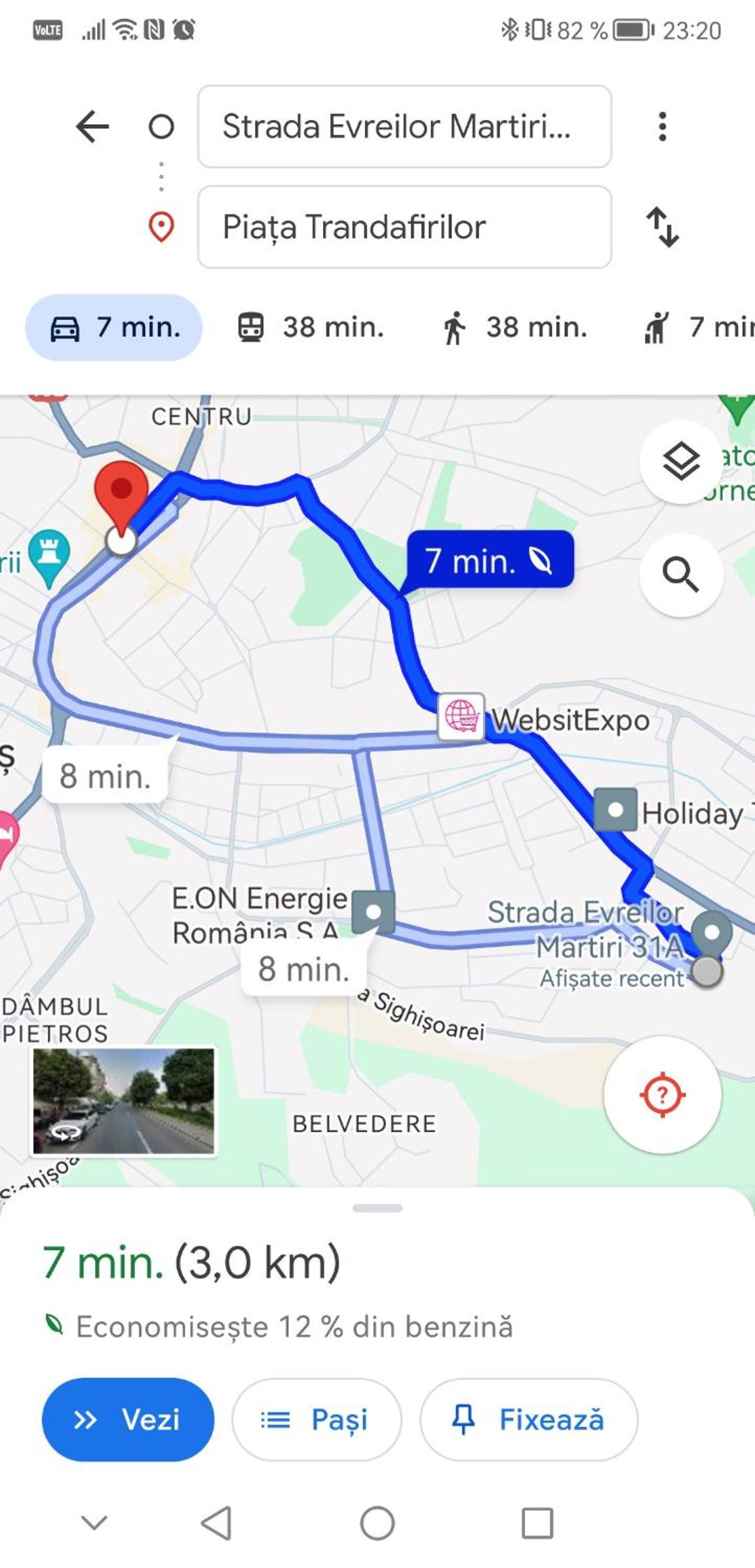Viewport: 755px width, 1568px height.
Task: Open the Pași step list
Action: (x=317, y=1419)
